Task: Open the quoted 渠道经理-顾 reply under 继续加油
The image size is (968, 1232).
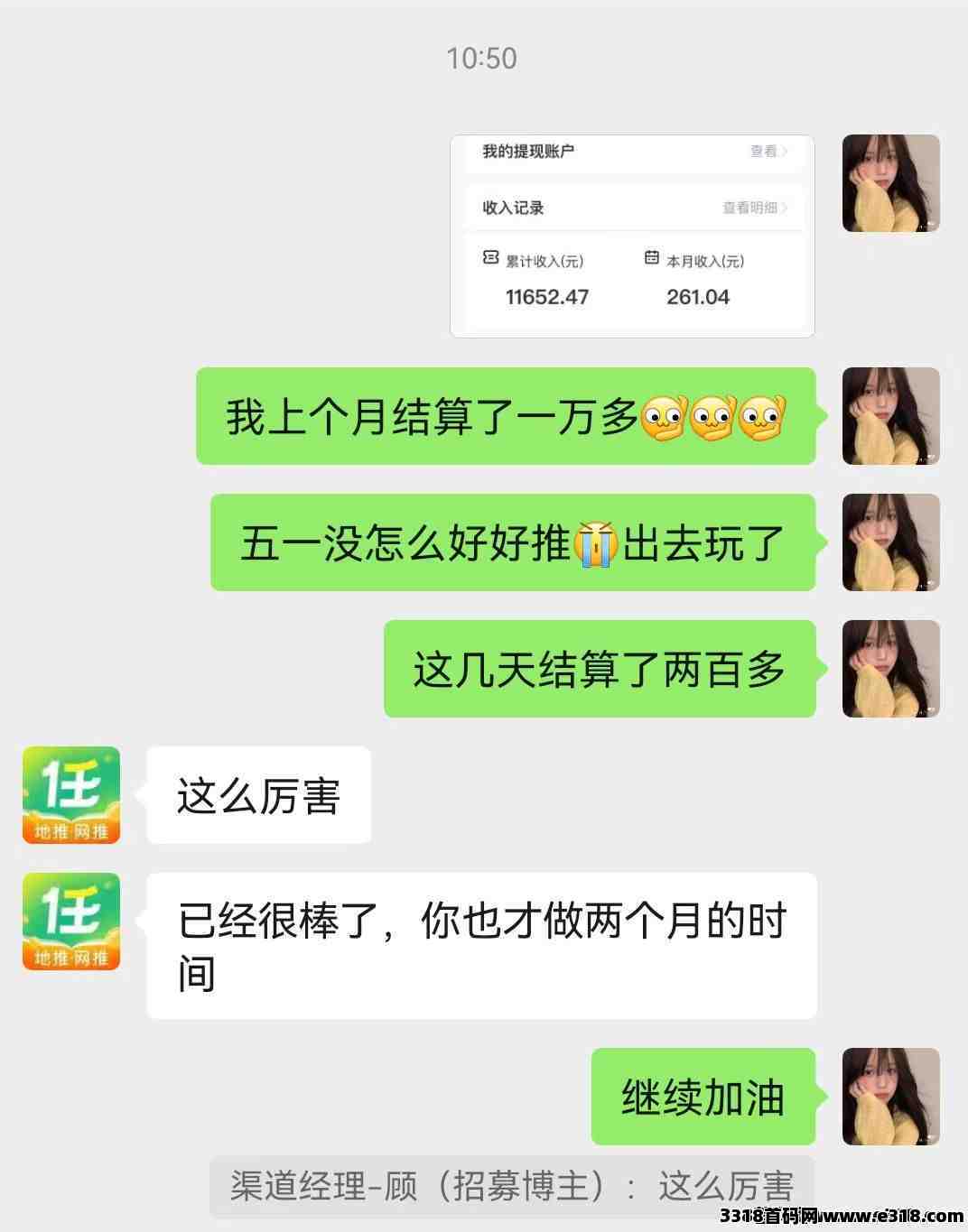Action: point(512,1186)
